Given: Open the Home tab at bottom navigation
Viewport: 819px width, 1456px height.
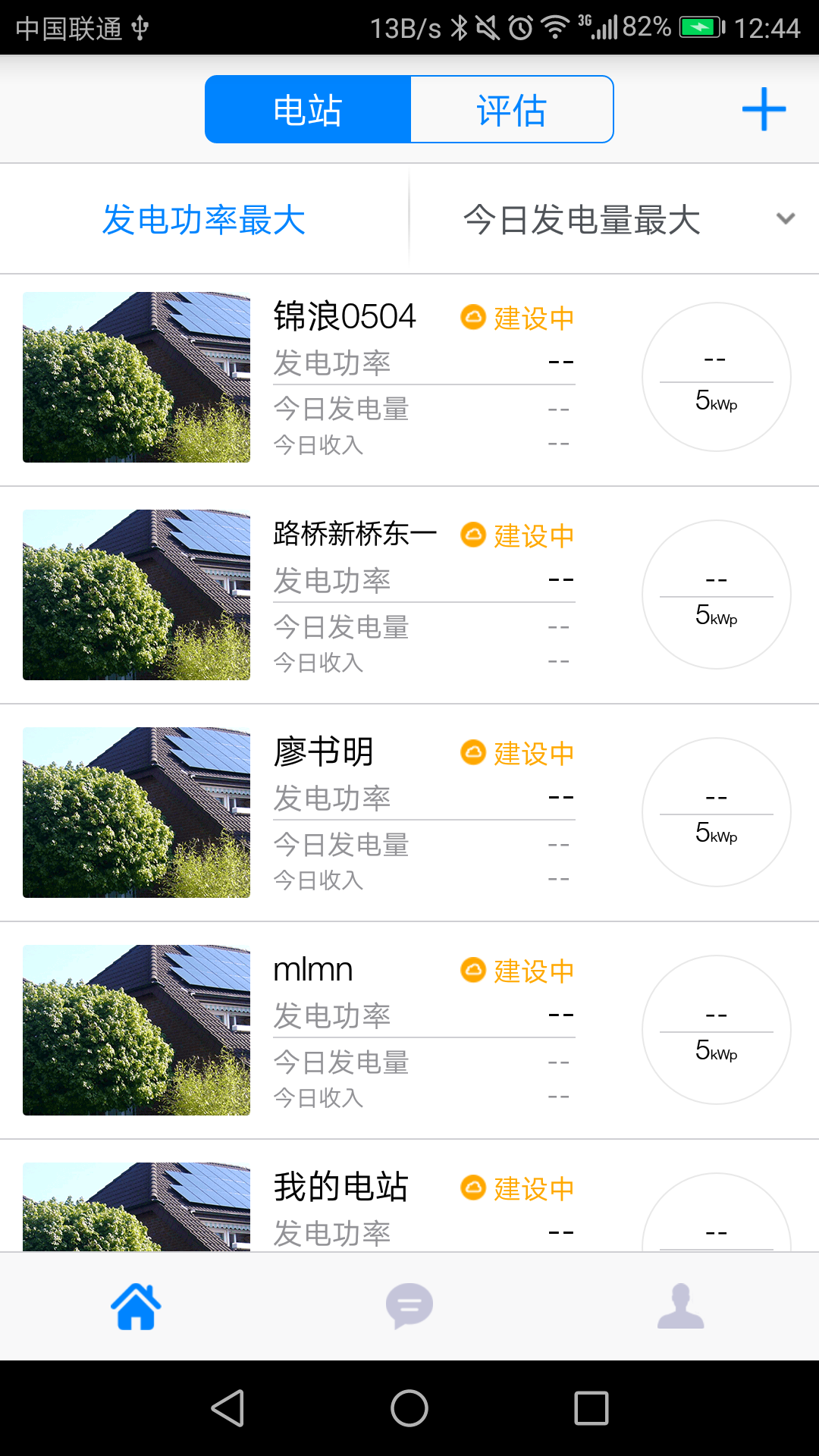Looking at the screenshot, I should 135,1306.
